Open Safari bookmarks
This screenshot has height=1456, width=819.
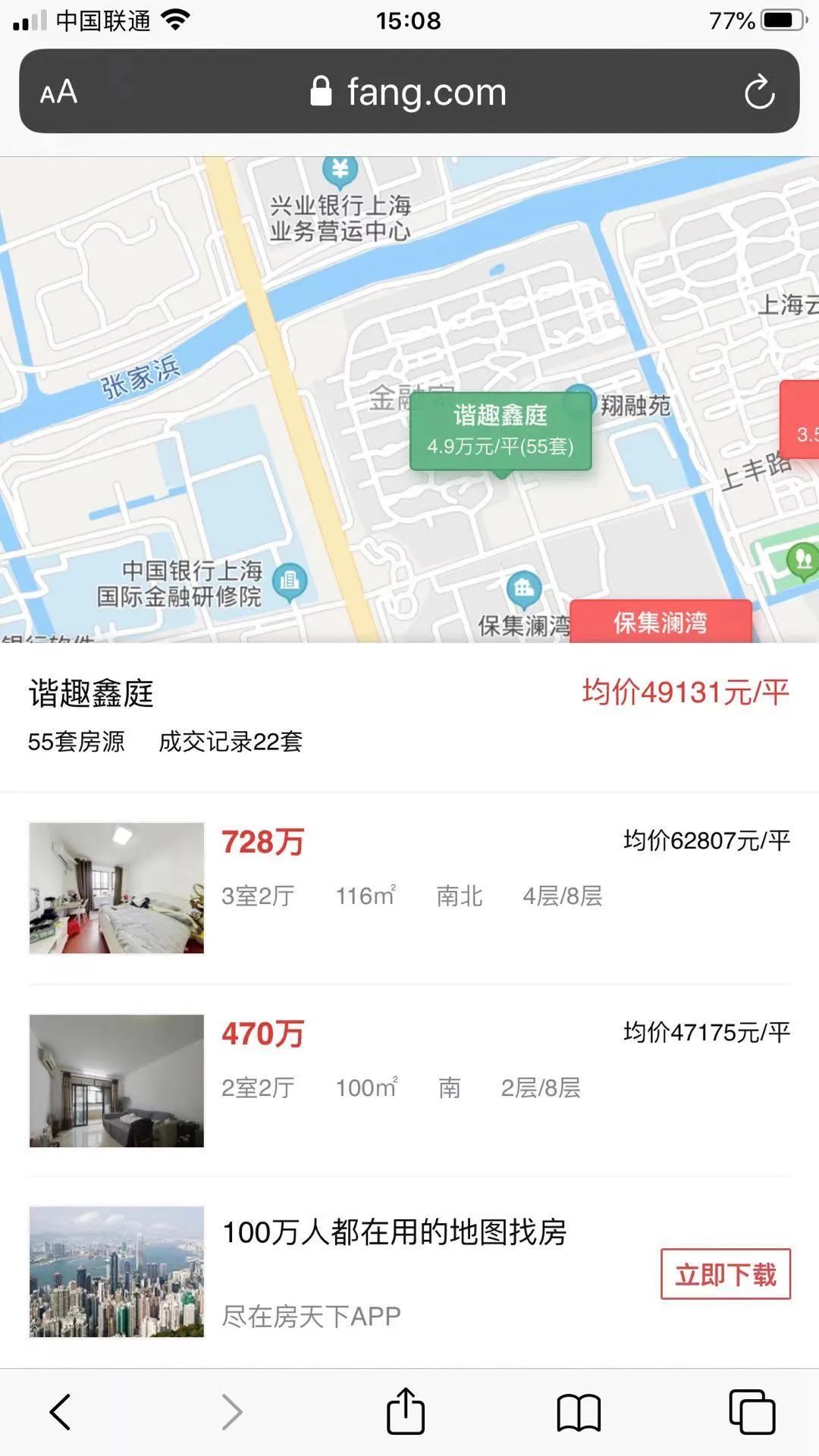pos(579,1412)
